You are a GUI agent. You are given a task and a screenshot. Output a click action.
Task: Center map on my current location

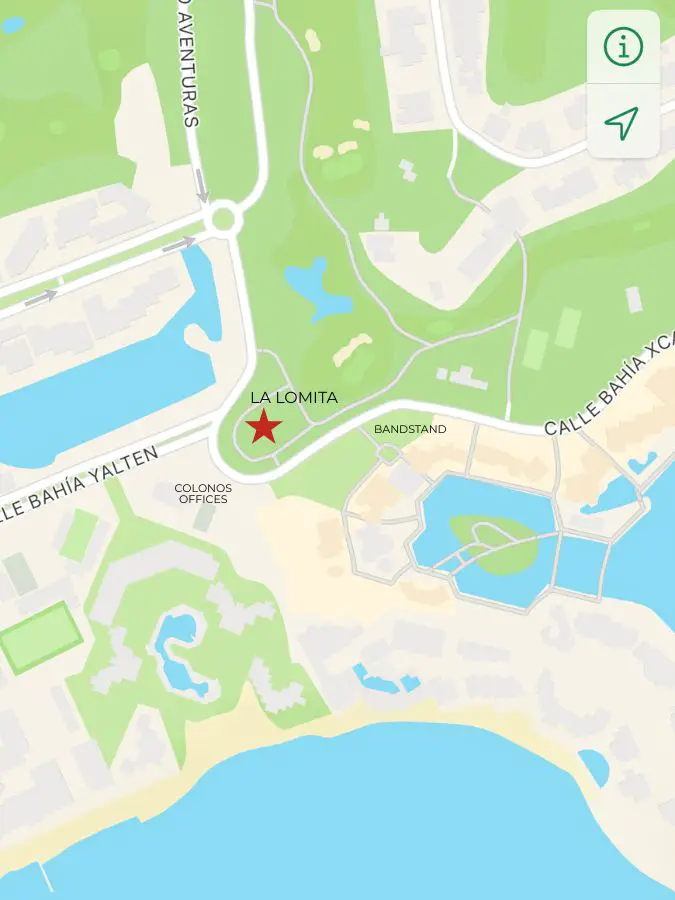coord(622,123)
